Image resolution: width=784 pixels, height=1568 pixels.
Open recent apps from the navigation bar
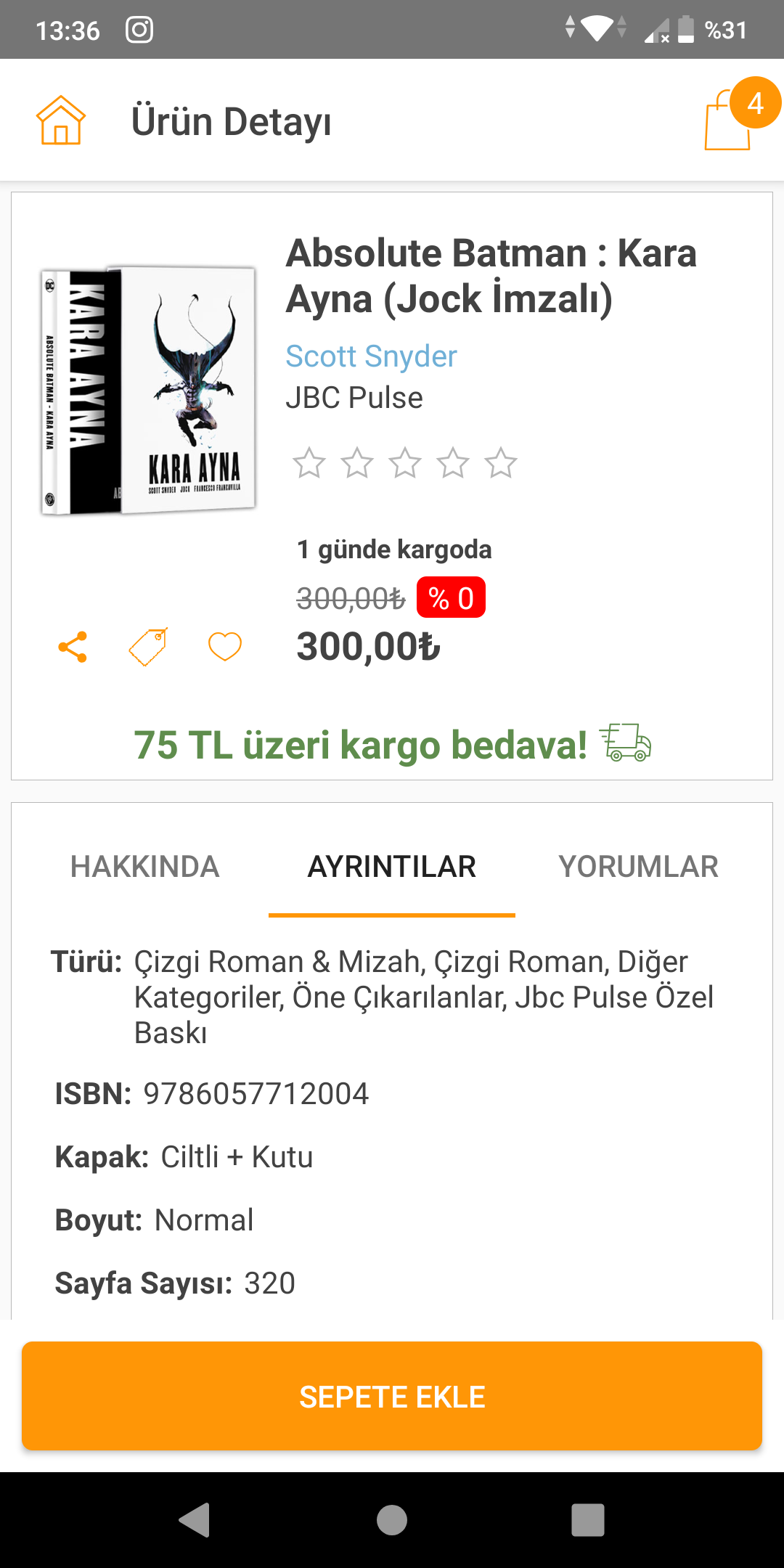[x=587, y=1519]
